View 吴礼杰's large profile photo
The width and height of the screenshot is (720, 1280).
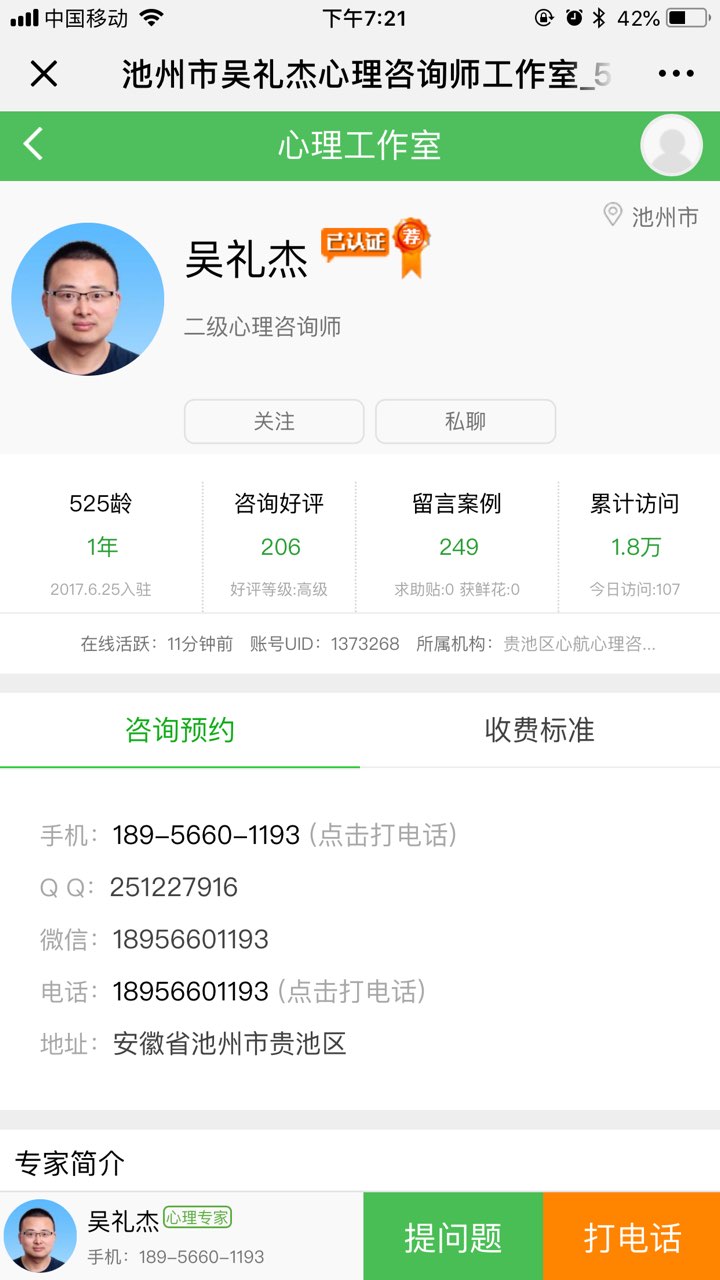pos(88,299)
